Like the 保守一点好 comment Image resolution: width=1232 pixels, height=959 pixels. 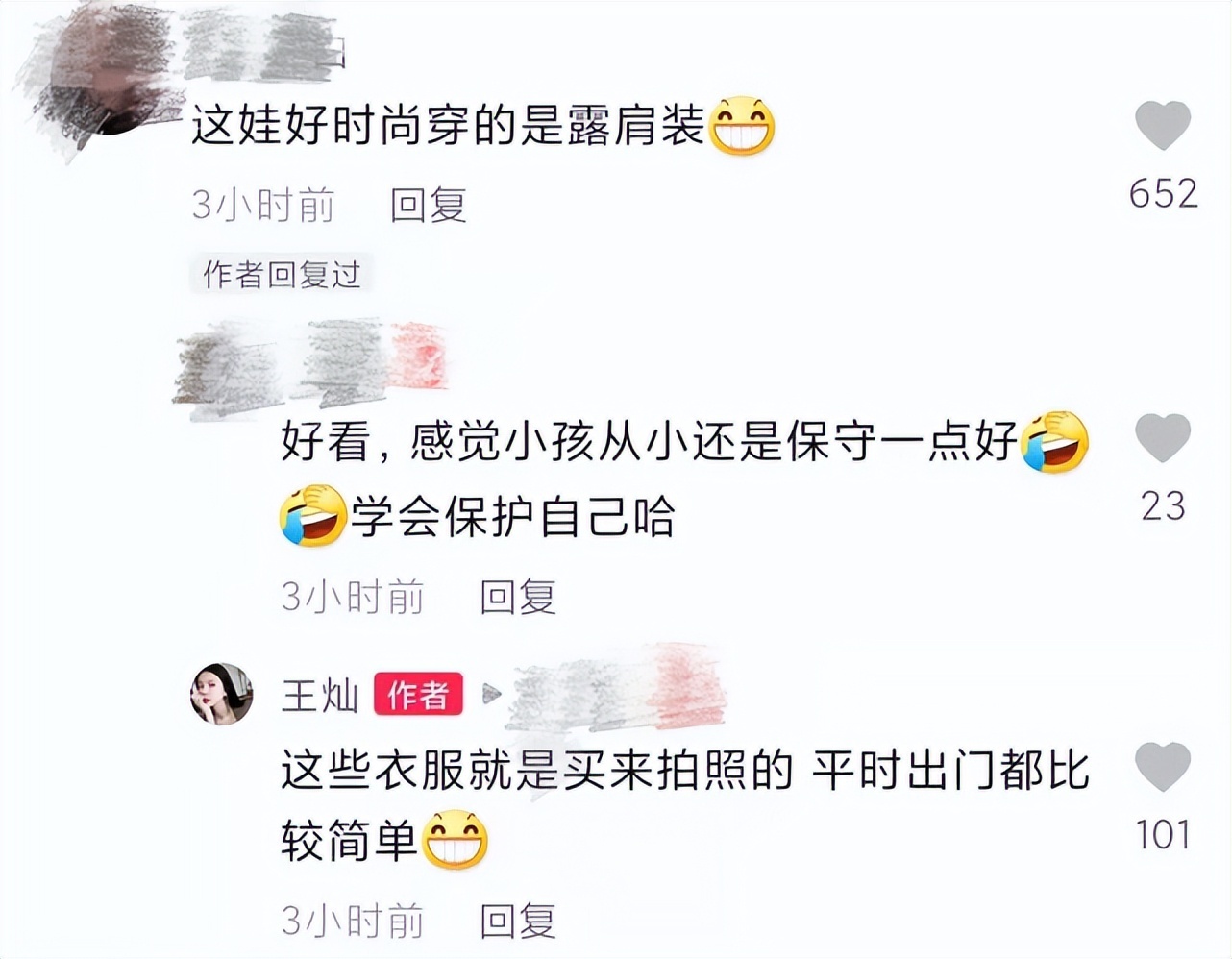[1163, 439]
